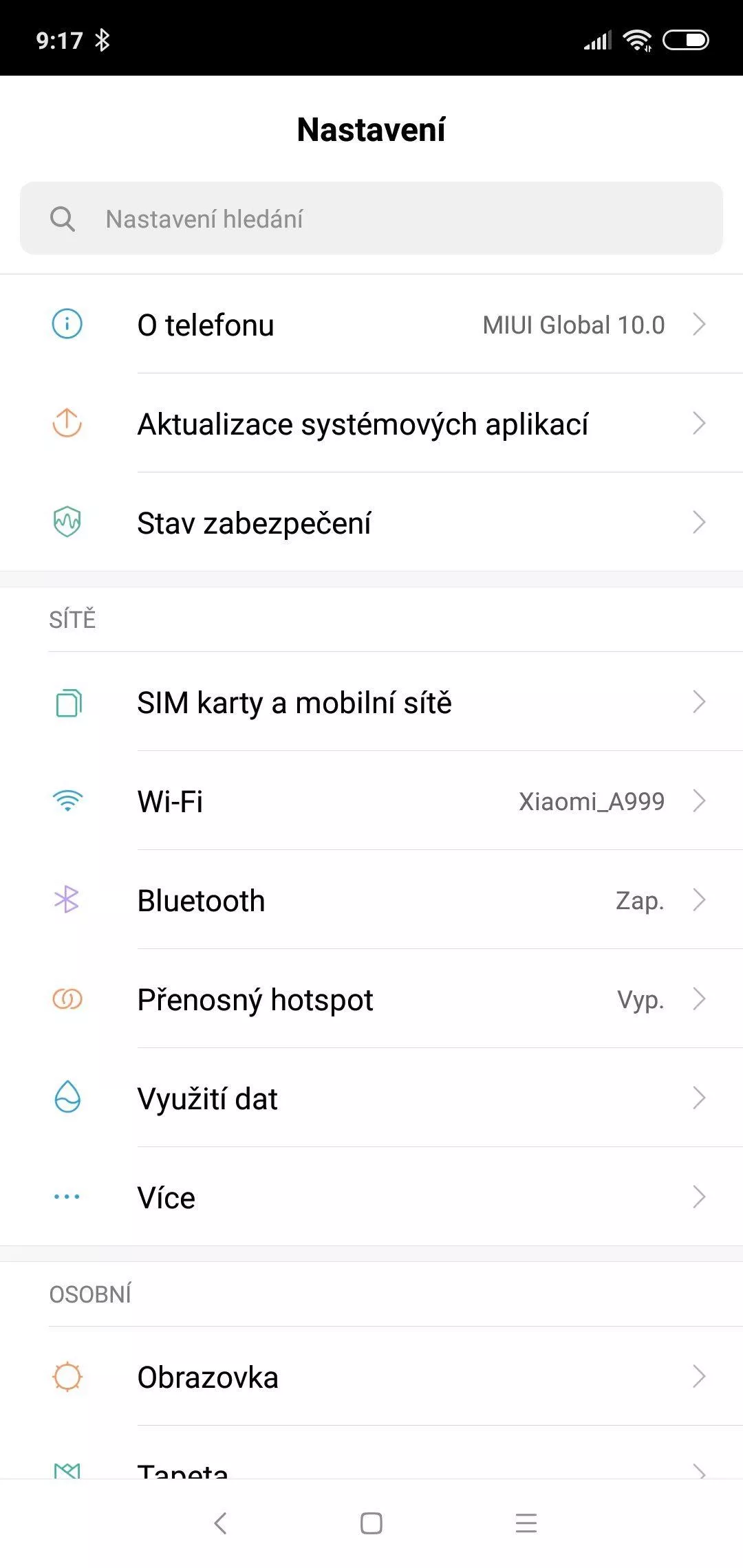Open Bluetooth settings
Image resolution: width=743 pixels, height=1568 pixels.
371,900
